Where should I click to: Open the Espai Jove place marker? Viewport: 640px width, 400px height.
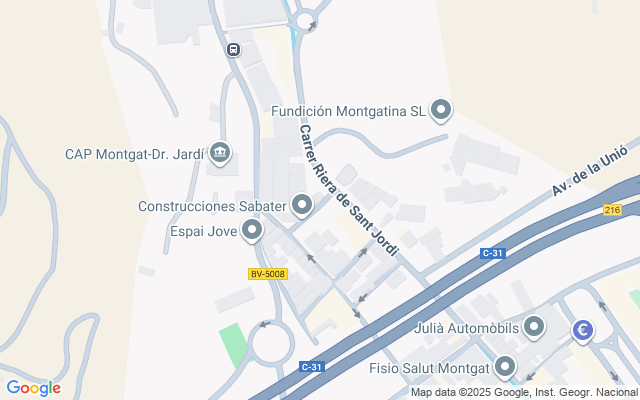252,231
